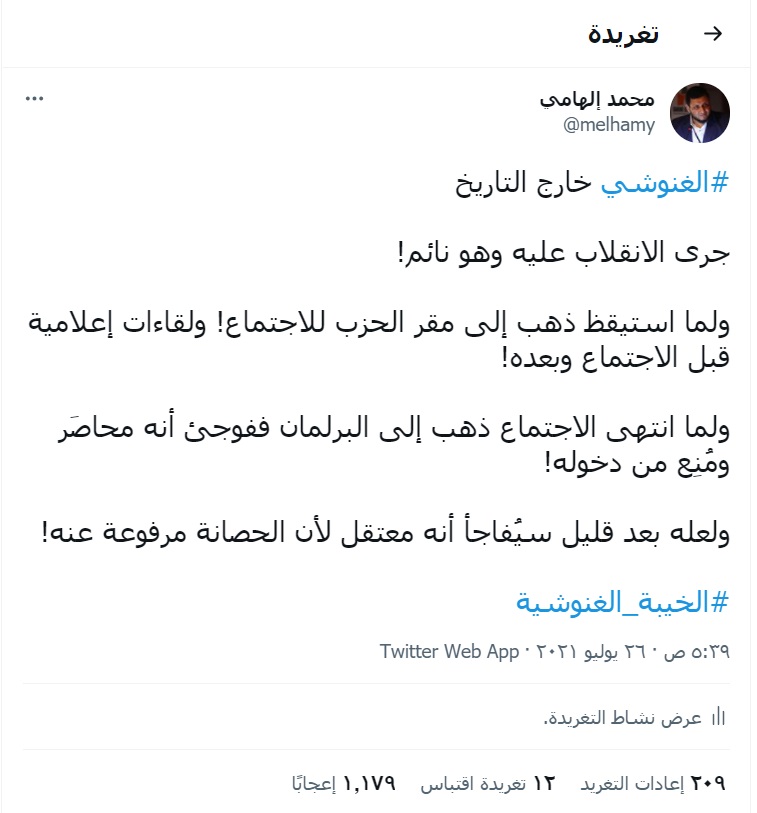The height and width of the screenshot is (813, 757).
Task: Show the ١,١٧٩ likes list
Action: pyautogui.click(x=344, y=783)
